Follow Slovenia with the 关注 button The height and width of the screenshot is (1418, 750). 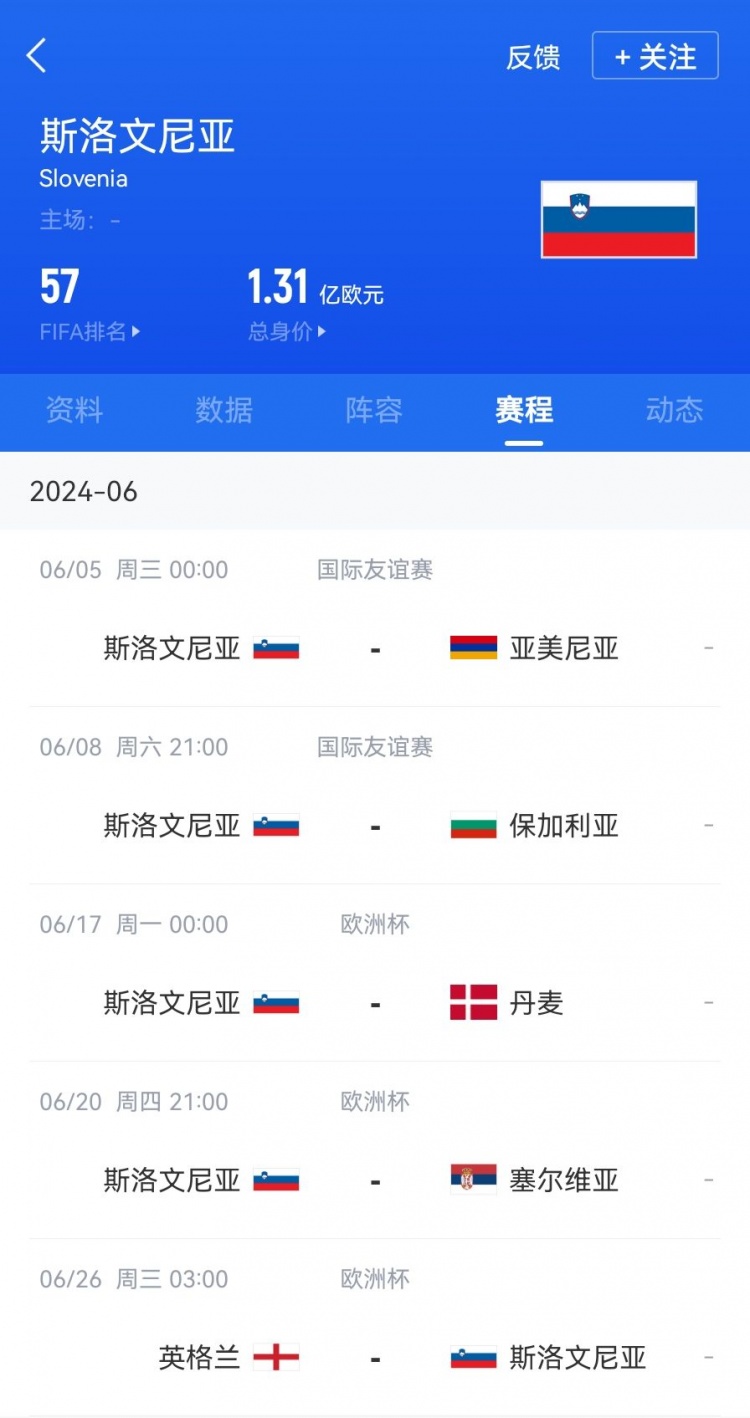[x=655, y=56]
